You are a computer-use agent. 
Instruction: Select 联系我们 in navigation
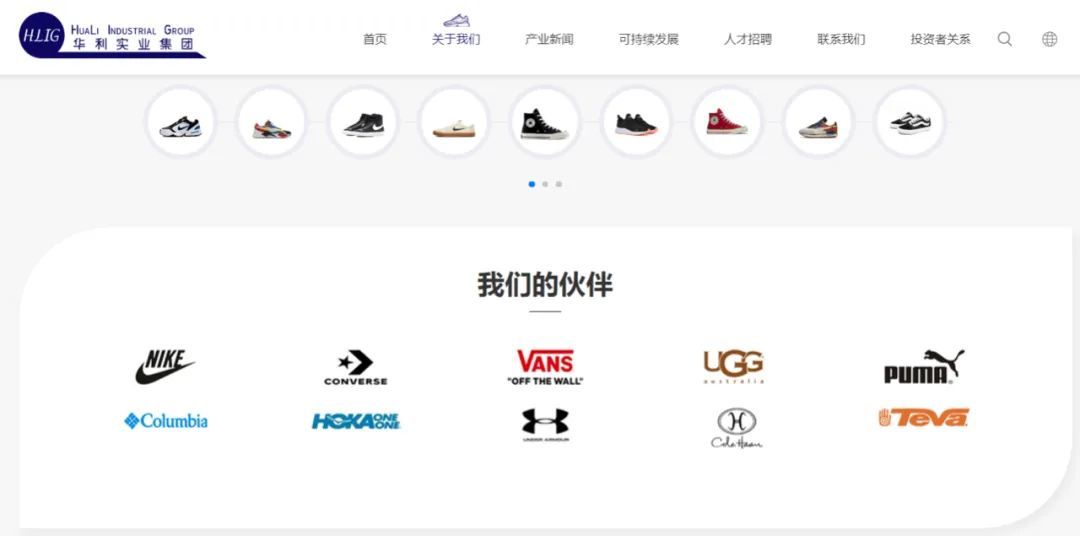coord(841,40)
